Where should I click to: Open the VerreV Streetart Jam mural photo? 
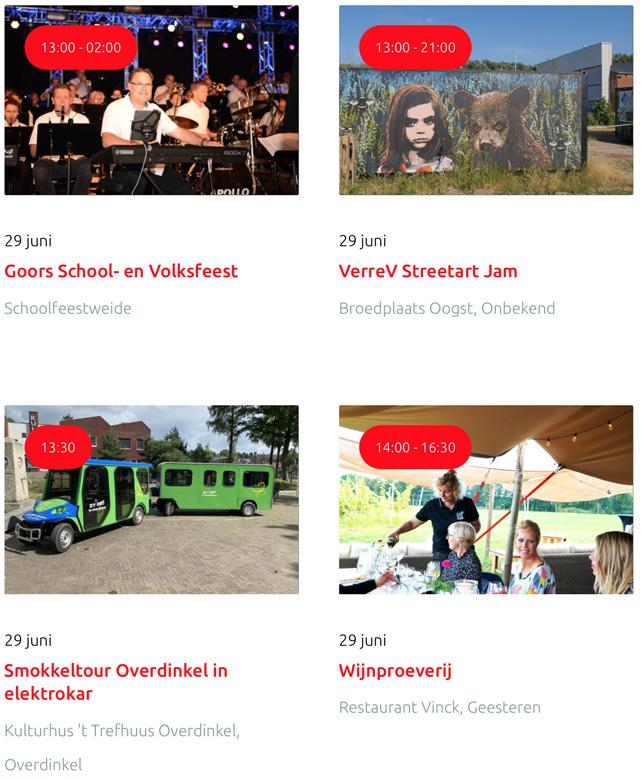tap(486, 100)
